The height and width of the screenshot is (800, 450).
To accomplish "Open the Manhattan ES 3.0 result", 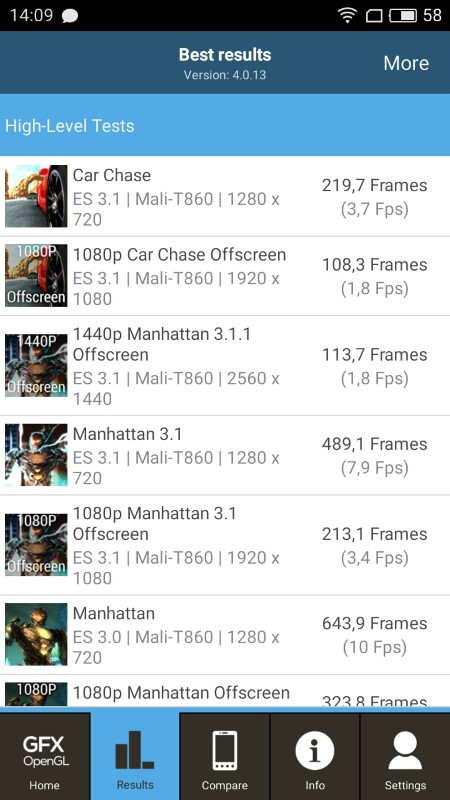I will (225, 635).
